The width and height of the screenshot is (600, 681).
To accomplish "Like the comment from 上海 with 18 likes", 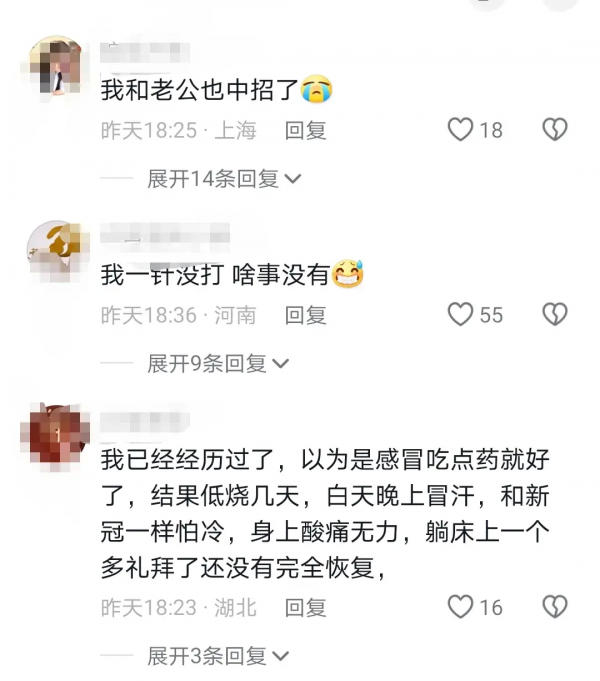I will pos(460,129).
